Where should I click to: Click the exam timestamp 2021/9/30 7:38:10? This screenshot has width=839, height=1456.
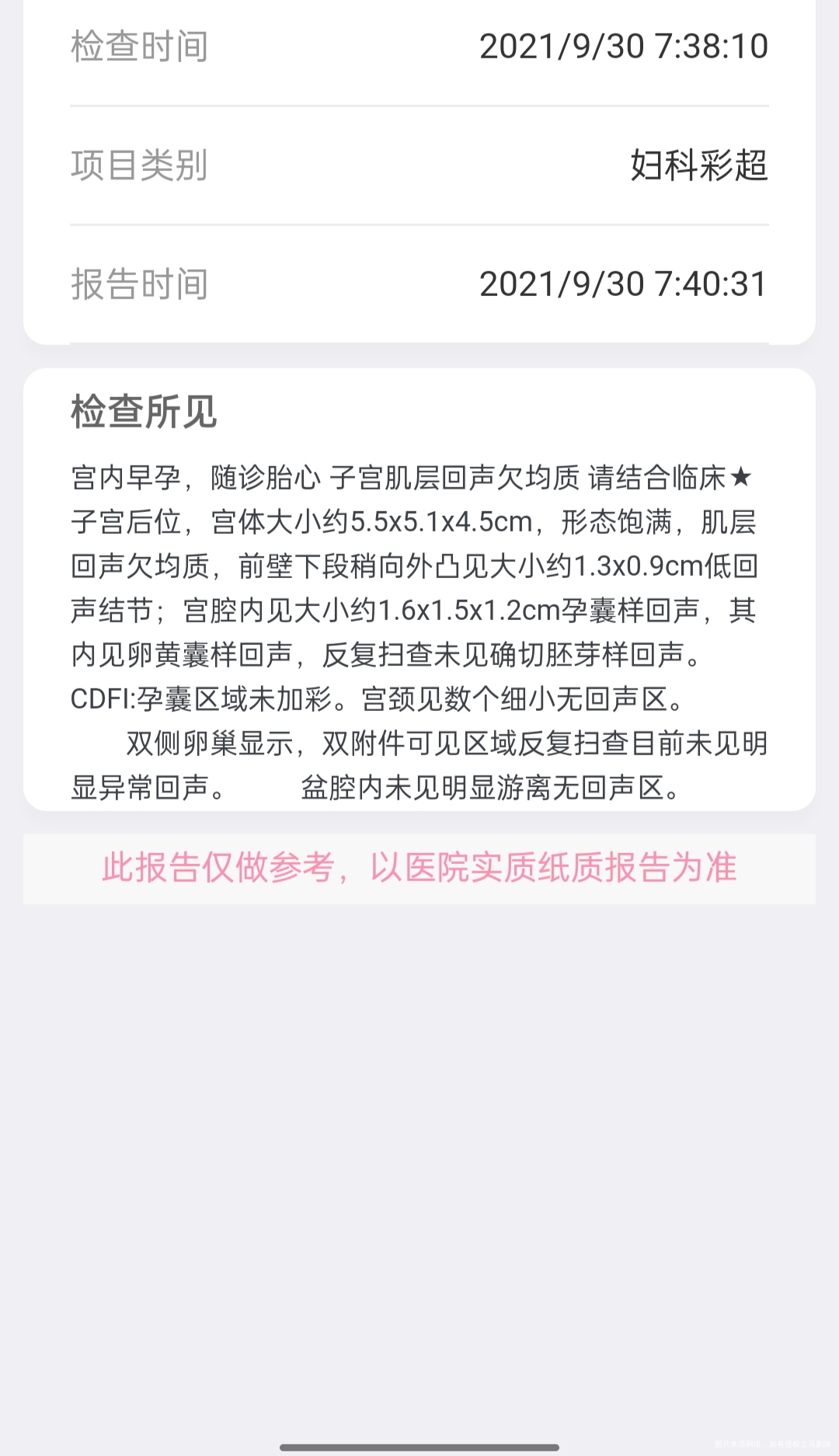coord(623,48)
